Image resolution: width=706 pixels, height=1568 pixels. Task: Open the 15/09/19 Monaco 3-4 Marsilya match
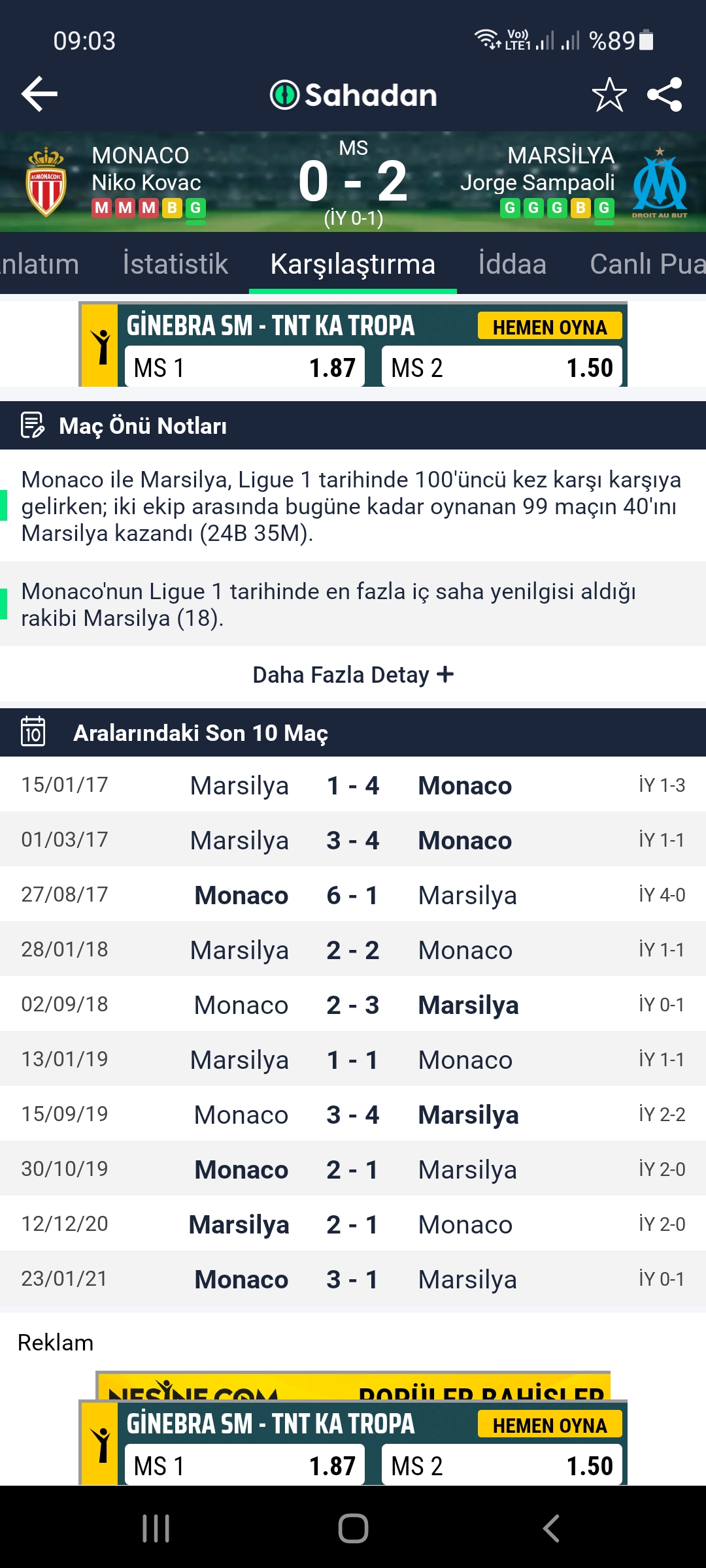tap(353, 1114)
